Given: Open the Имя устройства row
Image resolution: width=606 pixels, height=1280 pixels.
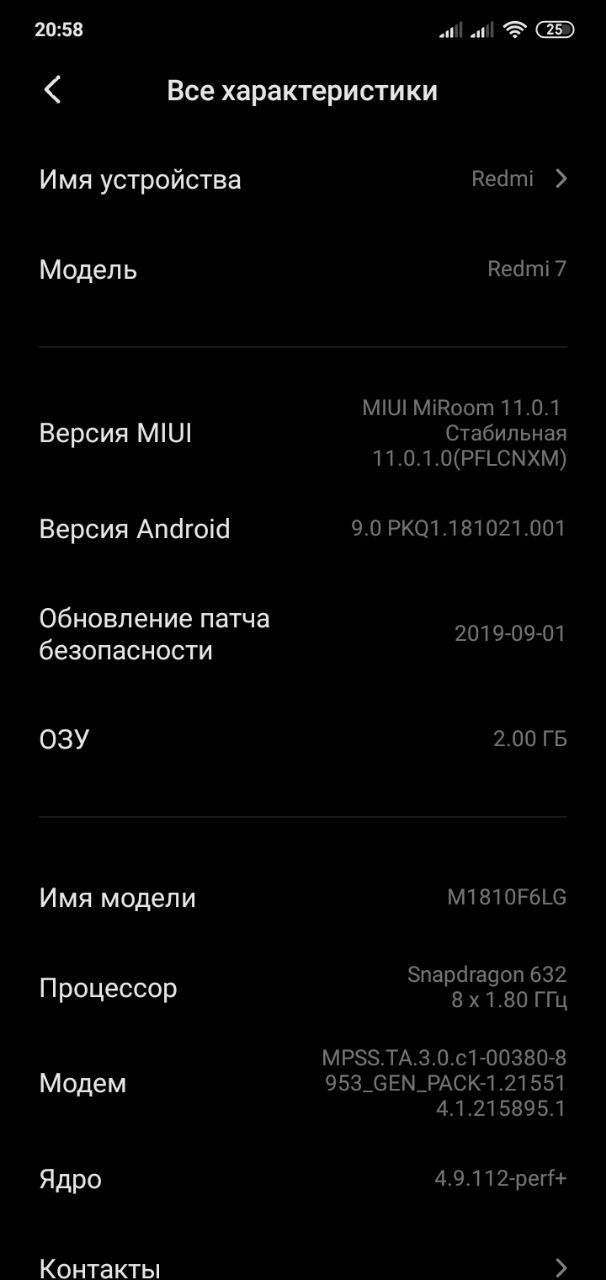Looking at the screenshot, I should pyautogui.click(x=303, y=179).
